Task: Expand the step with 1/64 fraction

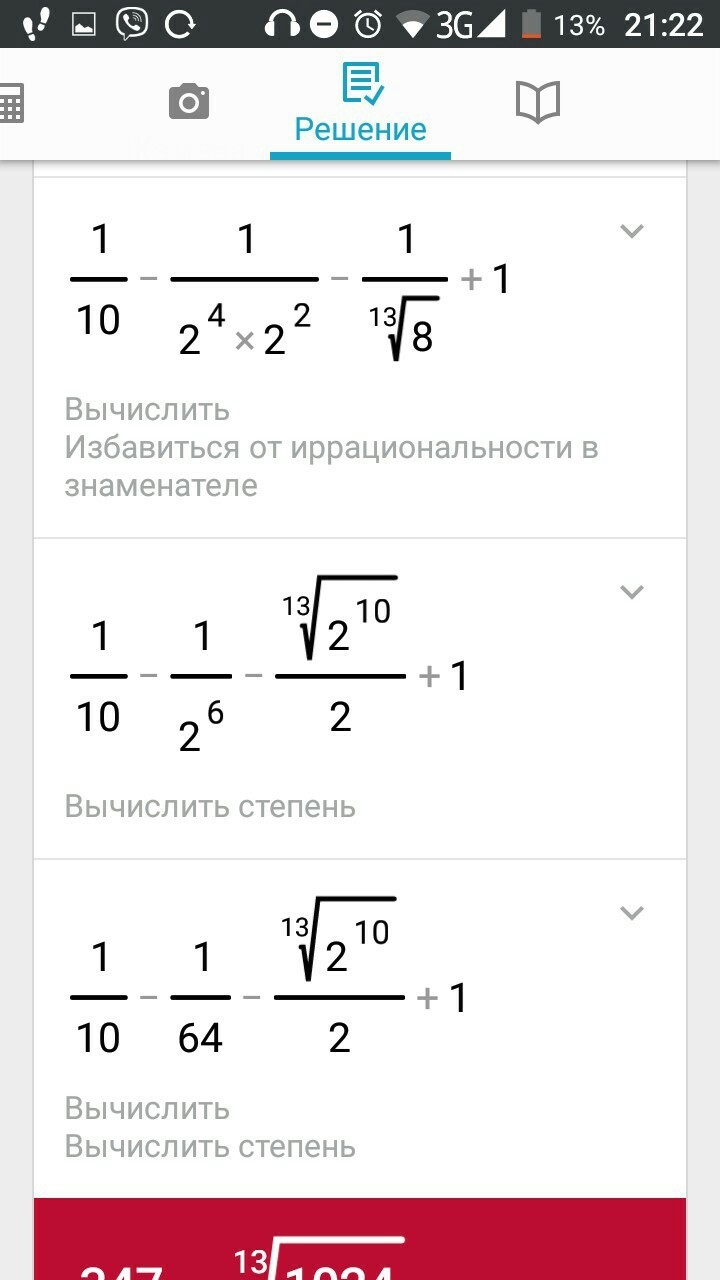Action: click(x=631, y=913)
